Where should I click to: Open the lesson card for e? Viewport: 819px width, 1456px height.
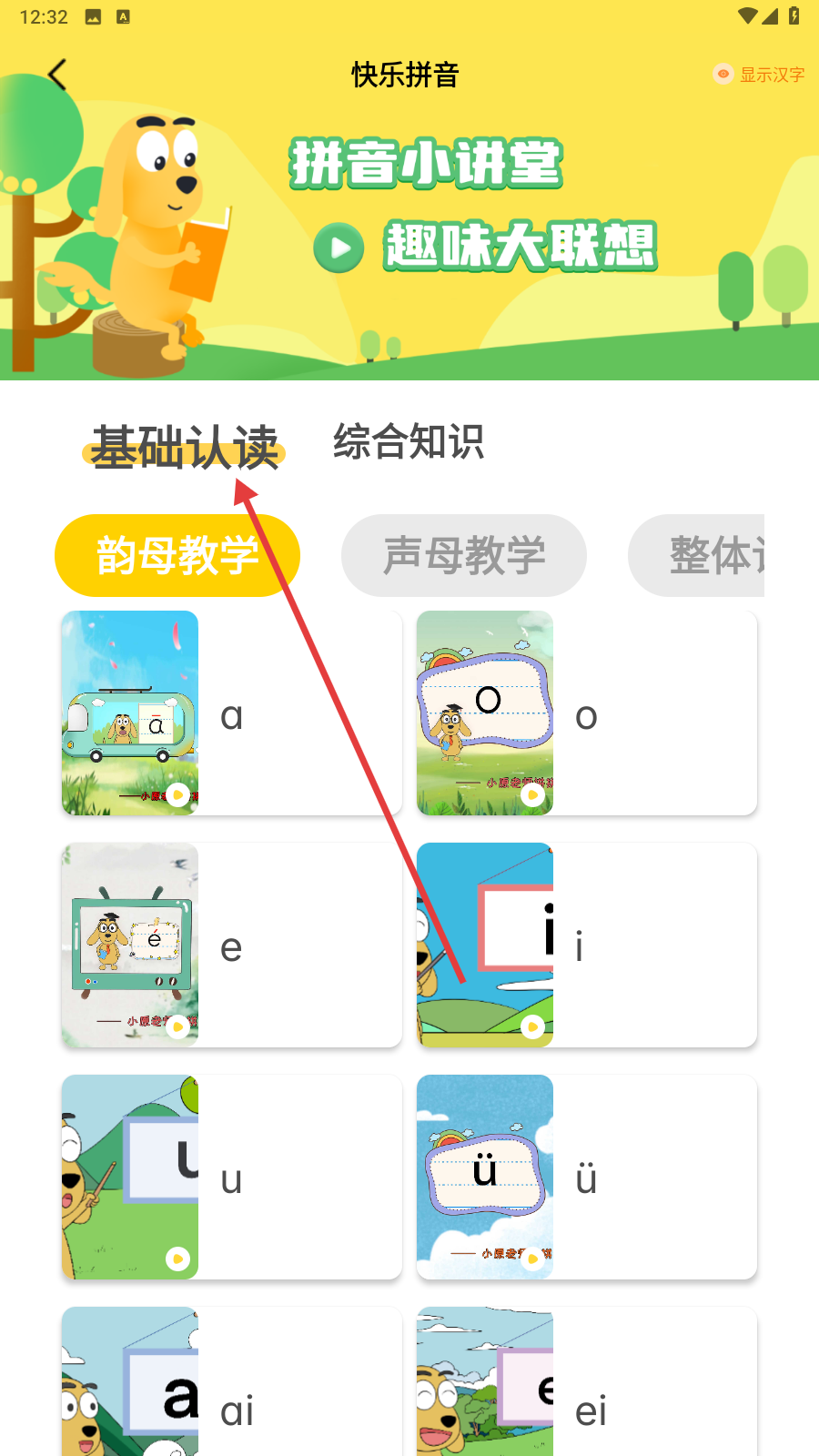[x=231, y=945]
